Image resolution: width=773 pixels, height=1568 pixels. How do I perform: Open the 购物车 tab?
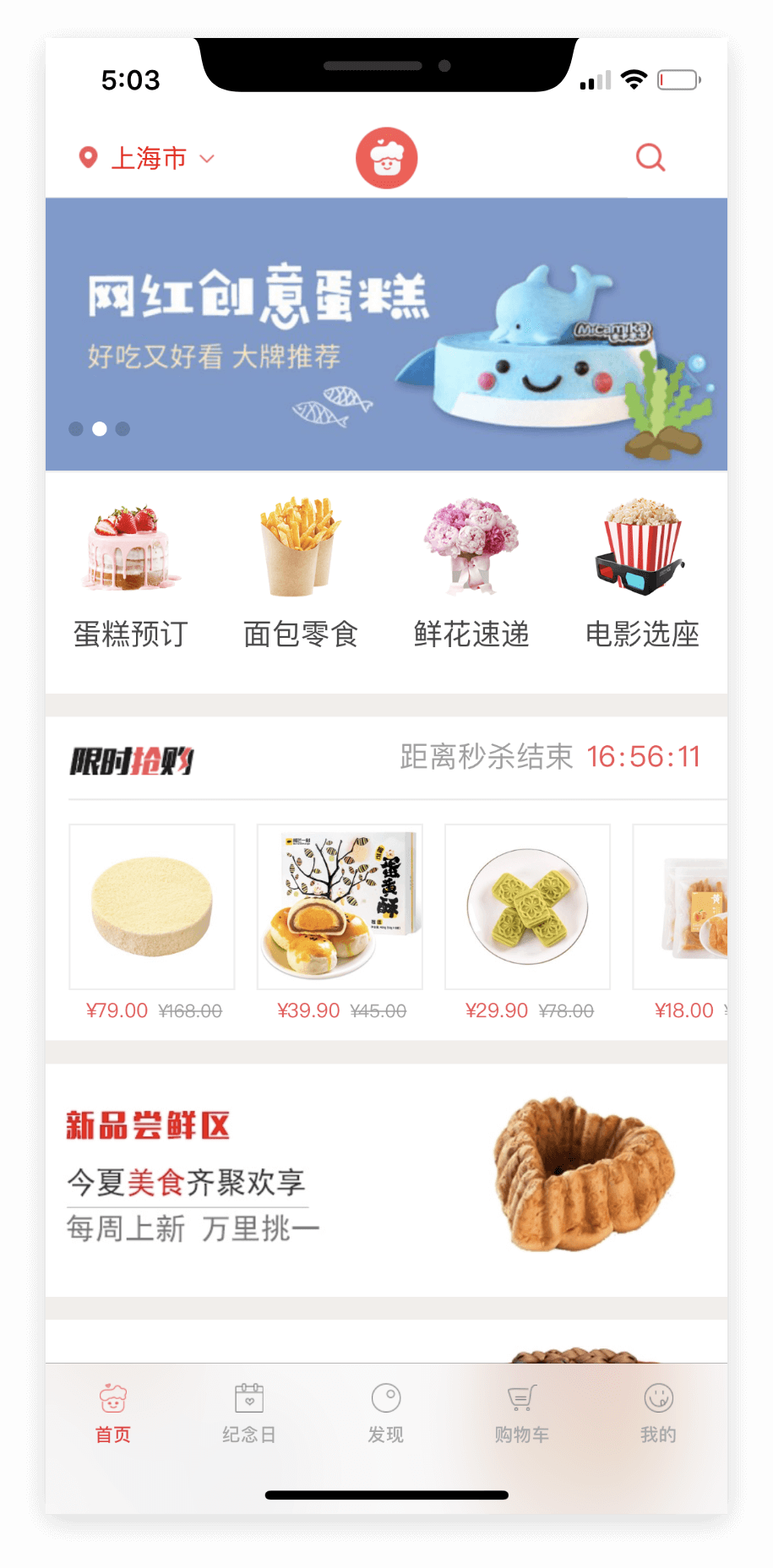click(x=522, y=1413)
